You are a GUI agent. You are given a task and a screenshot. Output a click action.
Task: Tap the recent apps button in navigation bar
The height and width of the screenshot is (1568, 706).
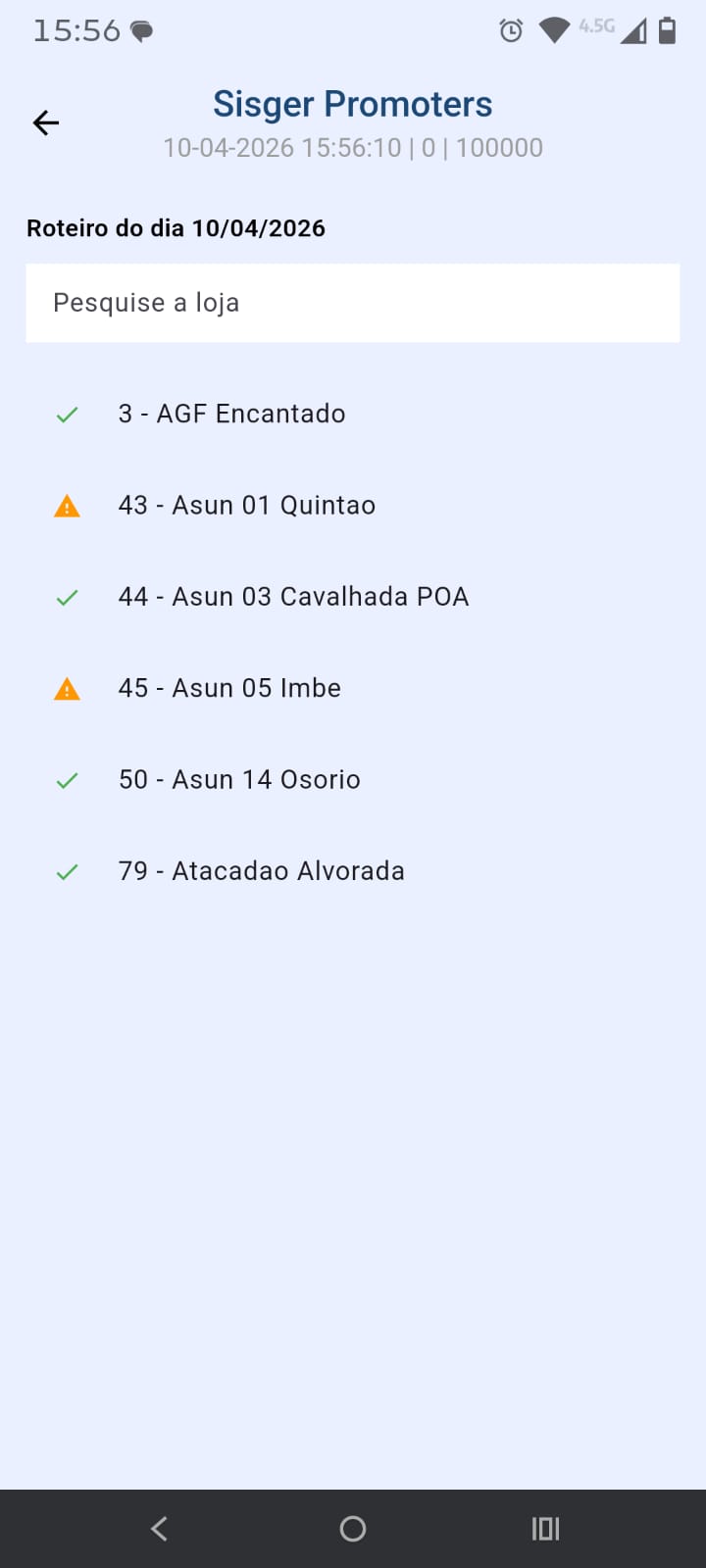tap(544, 1528)
